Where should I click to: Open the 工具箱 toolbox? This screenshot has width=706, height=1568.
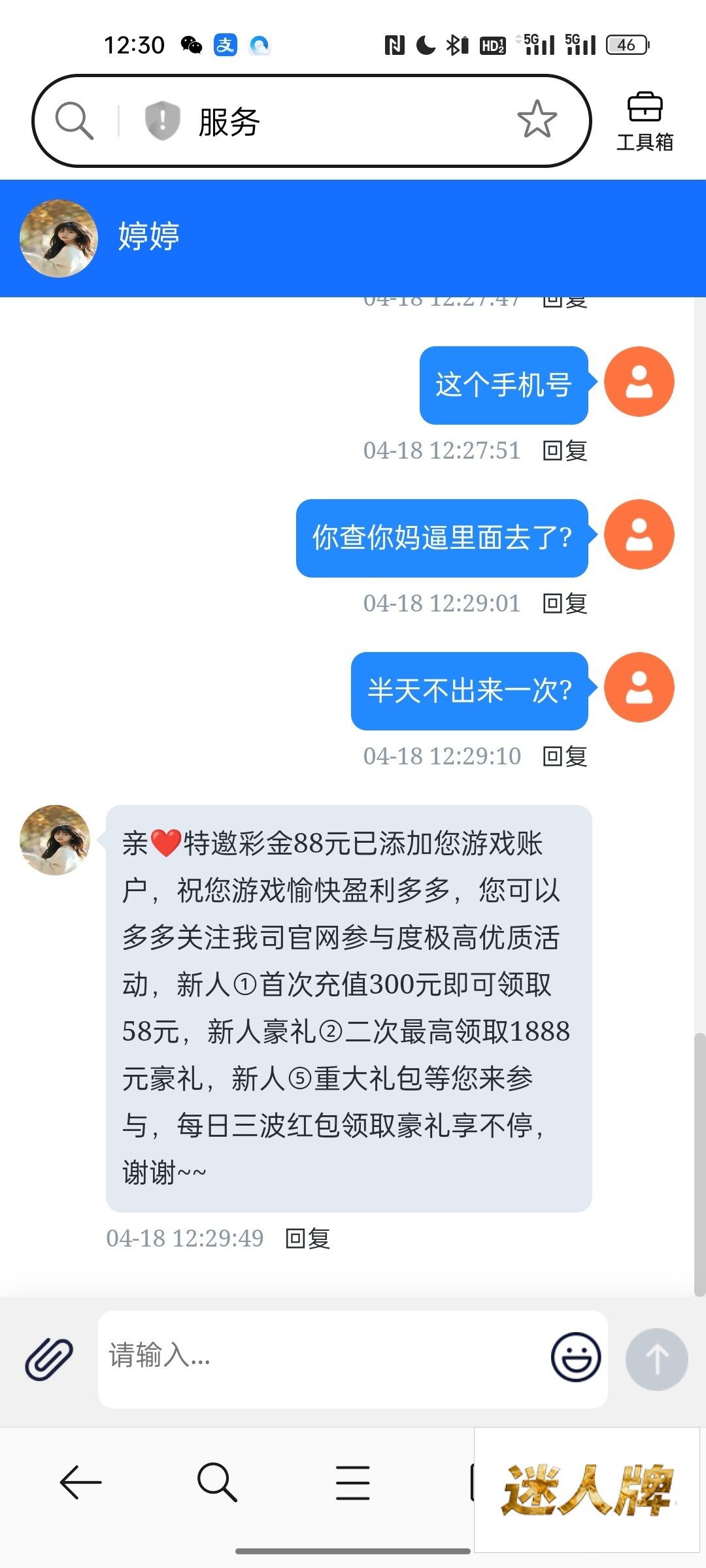click(645, 122)
